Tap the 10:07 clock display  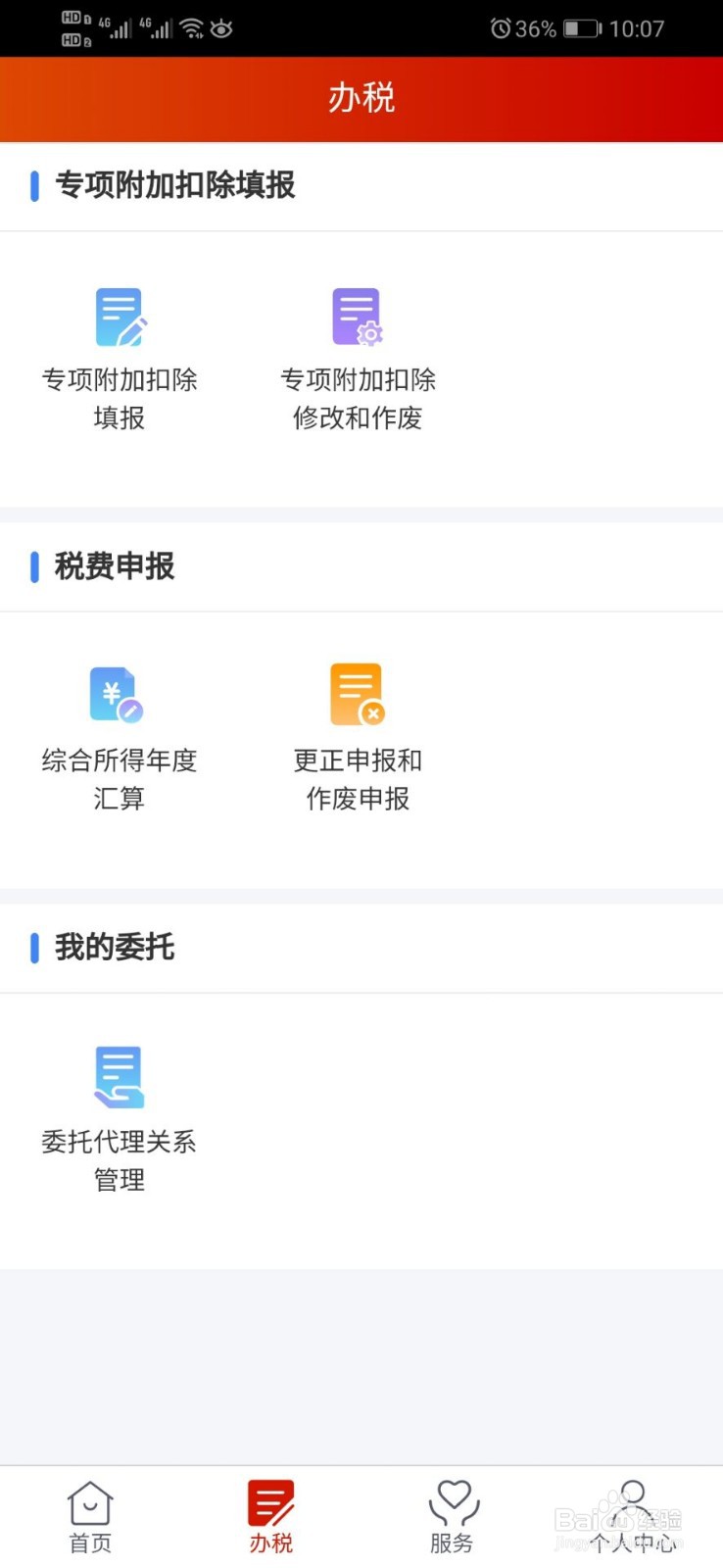pos(639,27)
